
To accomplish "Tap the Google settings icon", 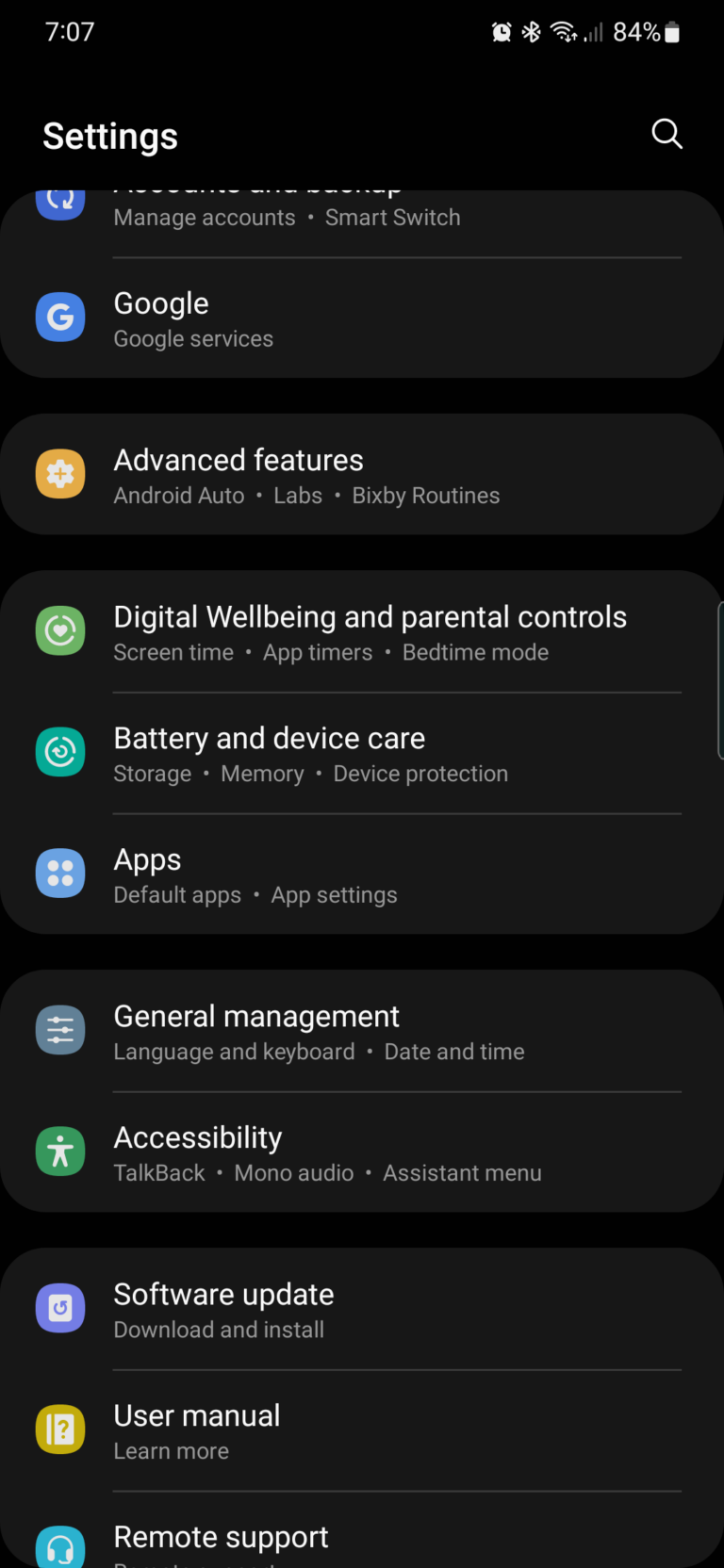I will click(60, 318).
